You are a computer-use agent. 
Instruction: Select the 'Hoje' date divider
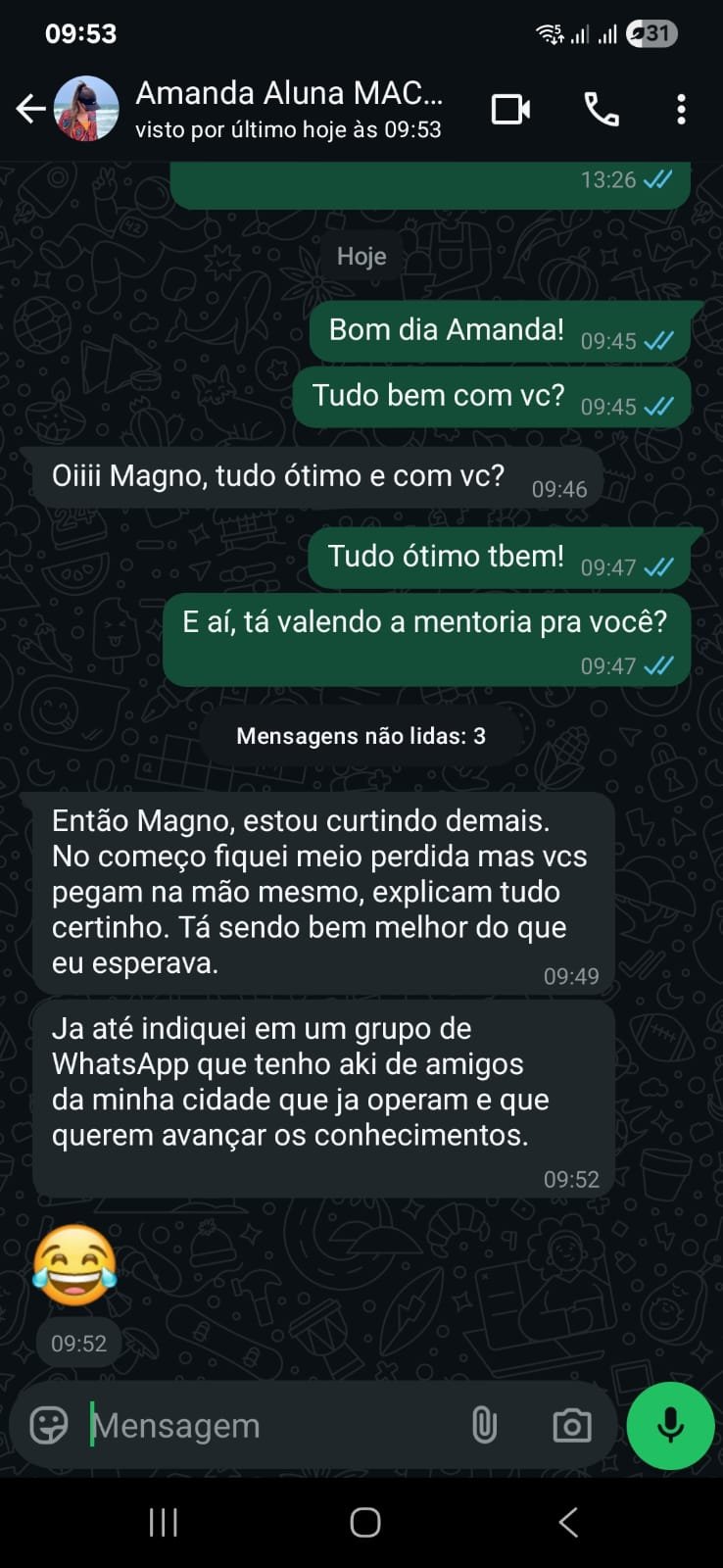pos(361,256)
